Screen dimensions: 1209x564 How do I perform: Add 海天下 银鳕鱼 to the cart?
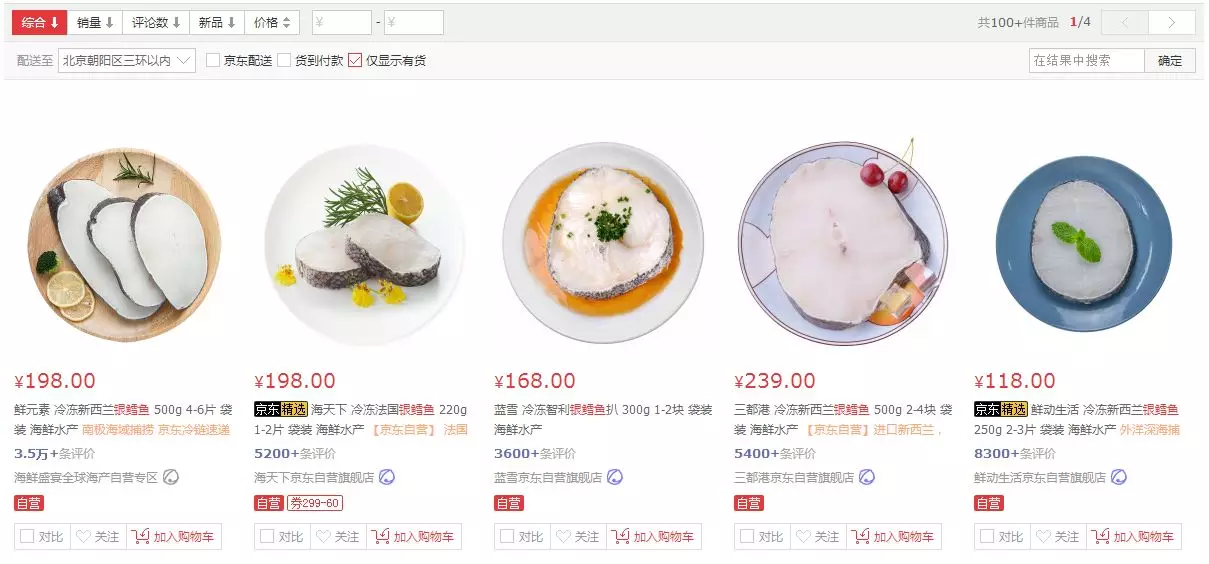click(x=414, y=537)
